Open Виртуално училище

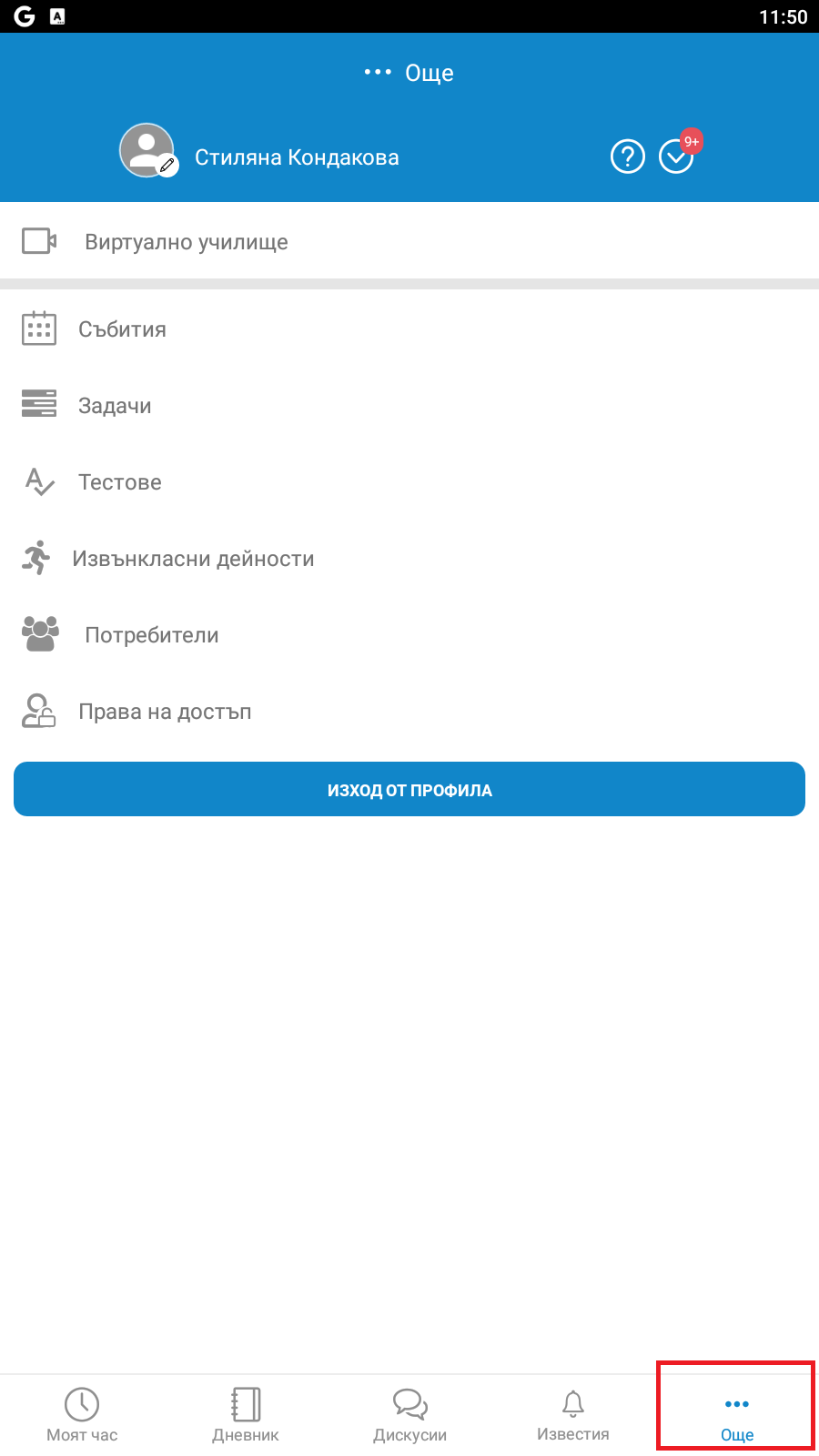[x=409, y=241]
